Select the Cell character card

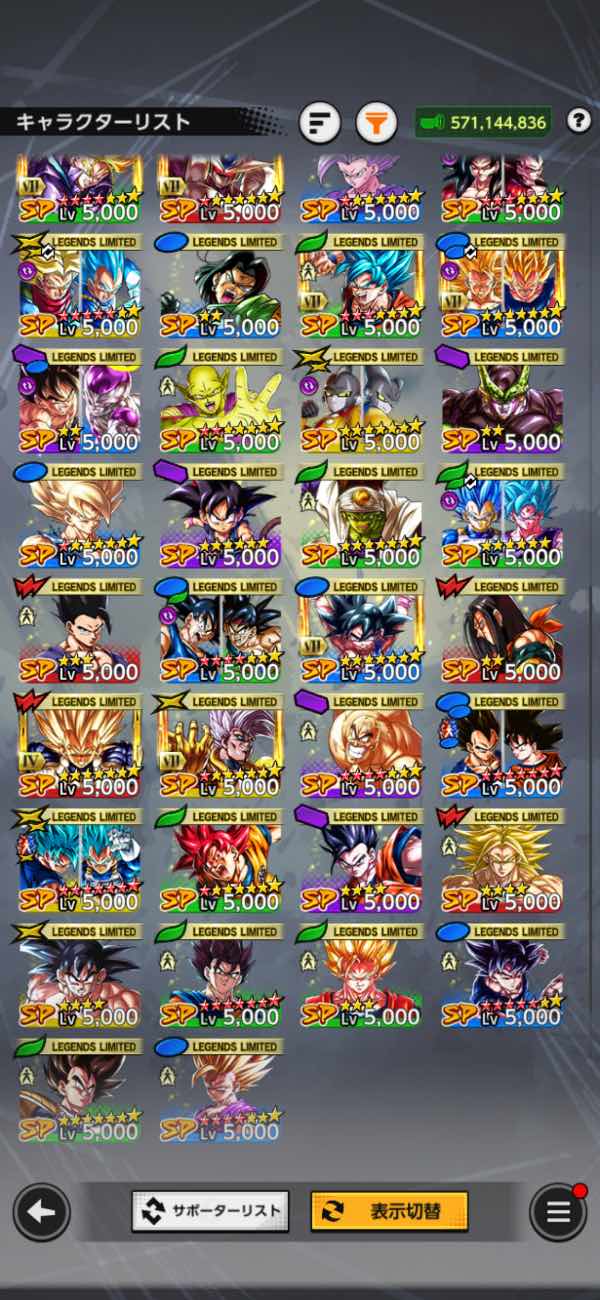coord(502,402)
